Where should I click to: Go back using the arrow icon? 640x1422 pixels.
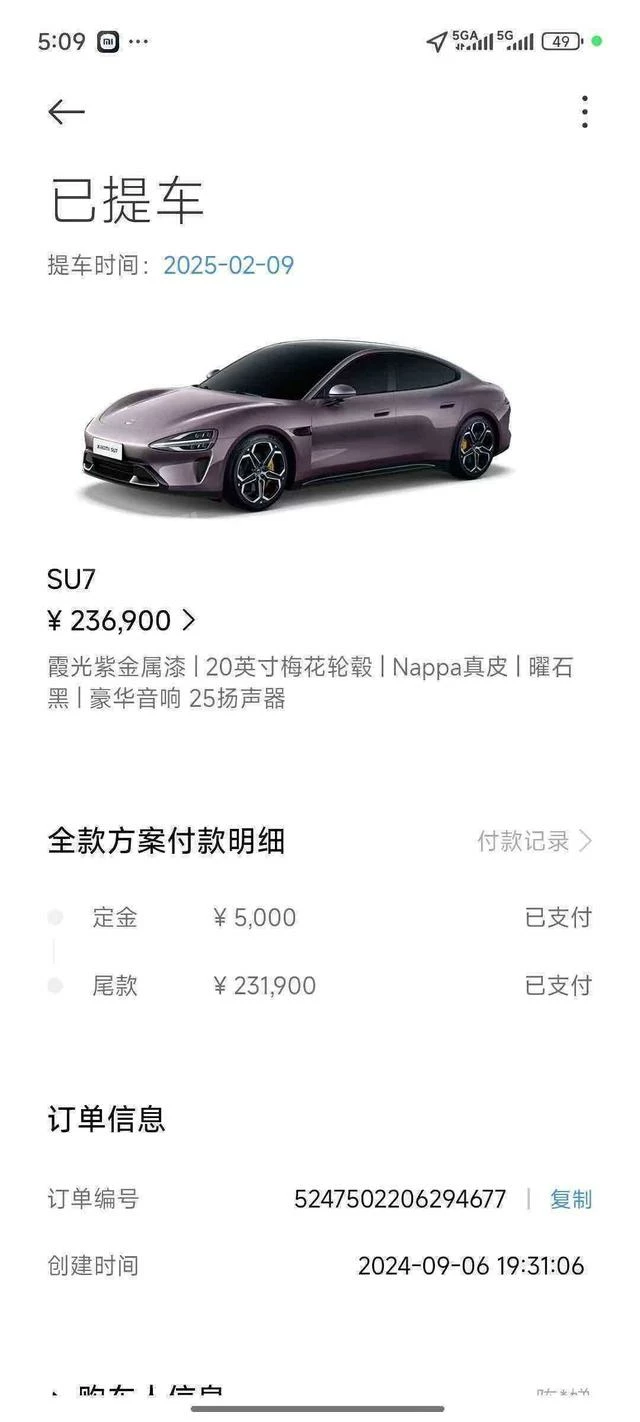66,112
